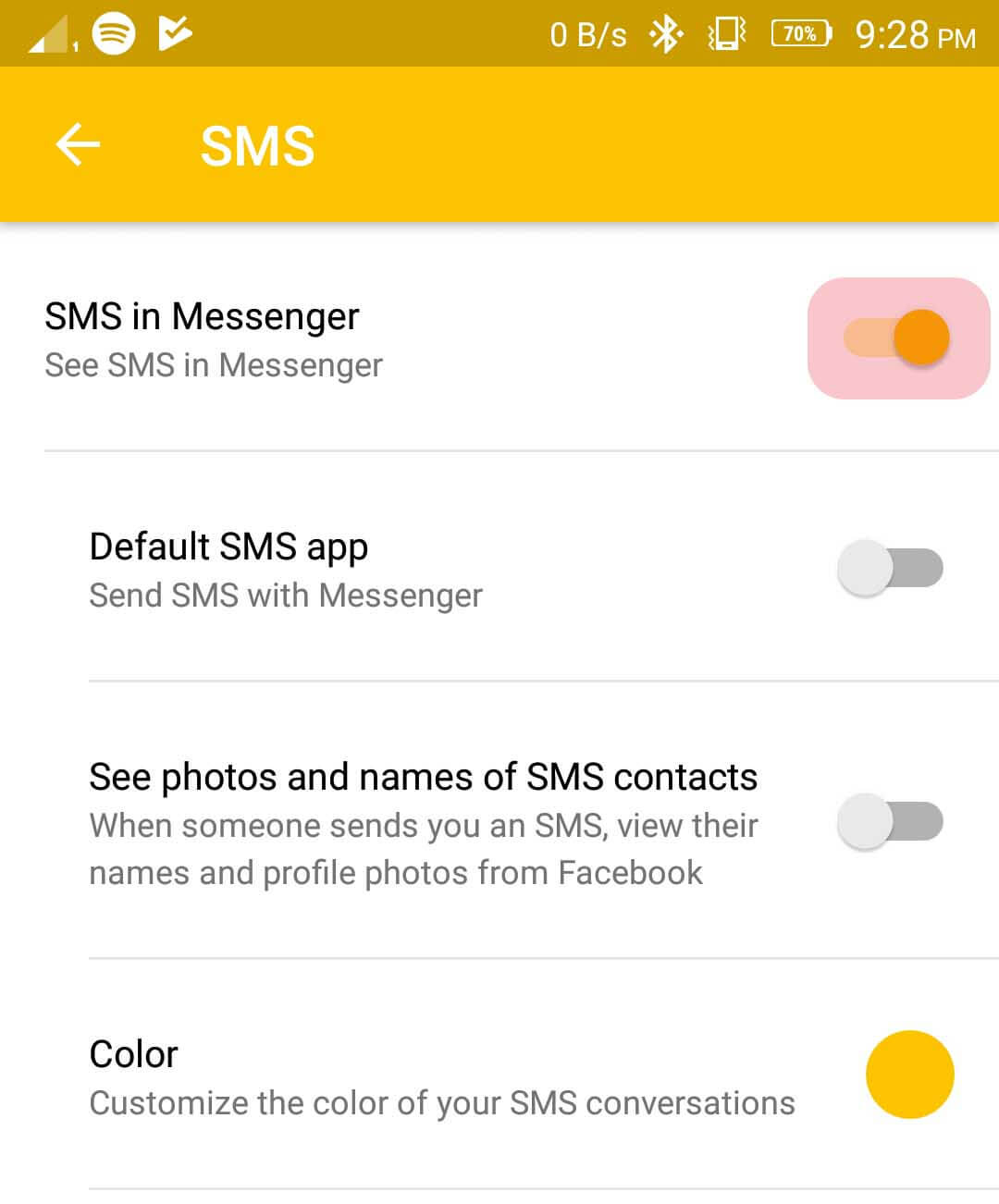Enable Default SMS app switch

coord(889,568)
